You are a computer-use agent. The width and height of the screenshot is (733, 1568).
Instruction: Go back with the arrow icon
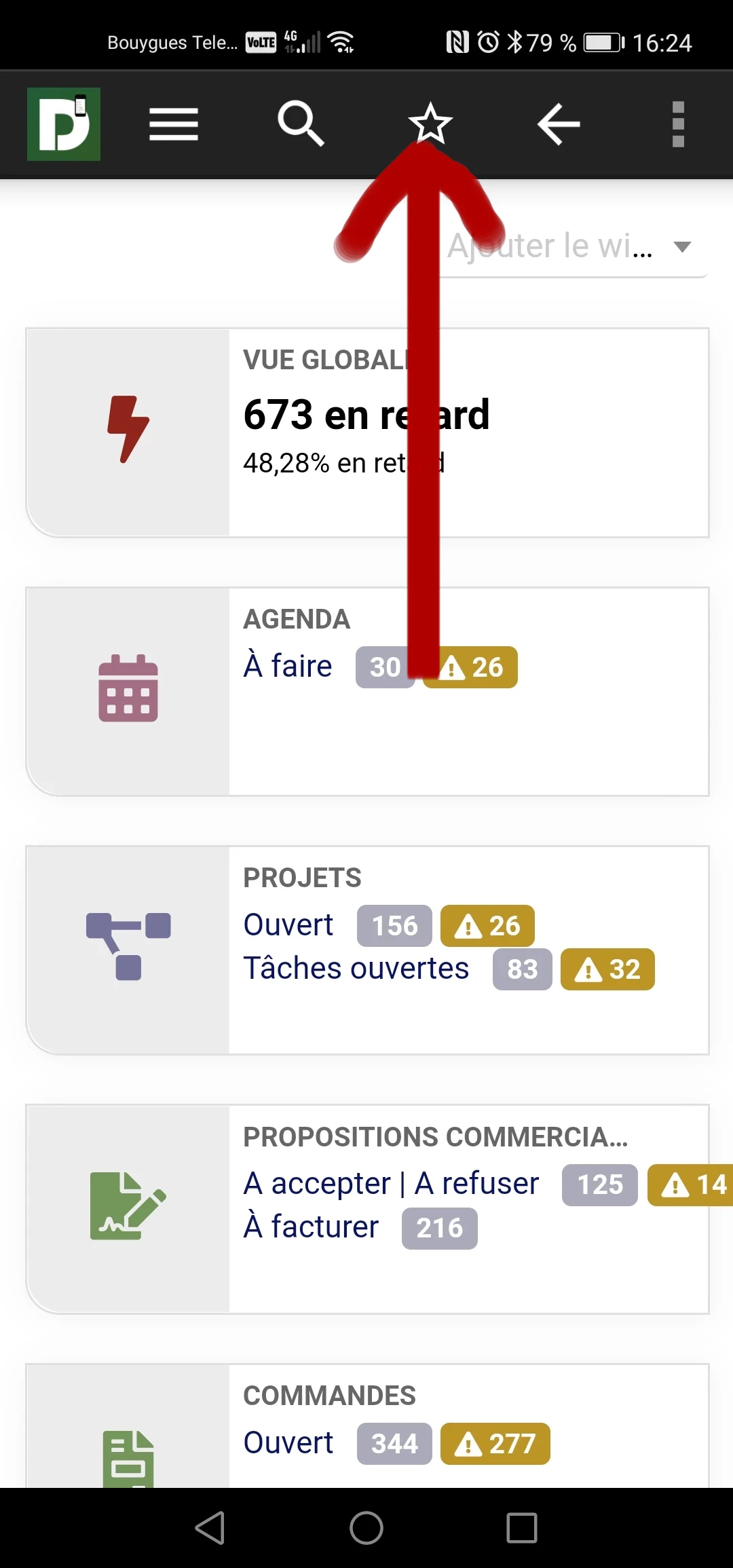(559, 124)
